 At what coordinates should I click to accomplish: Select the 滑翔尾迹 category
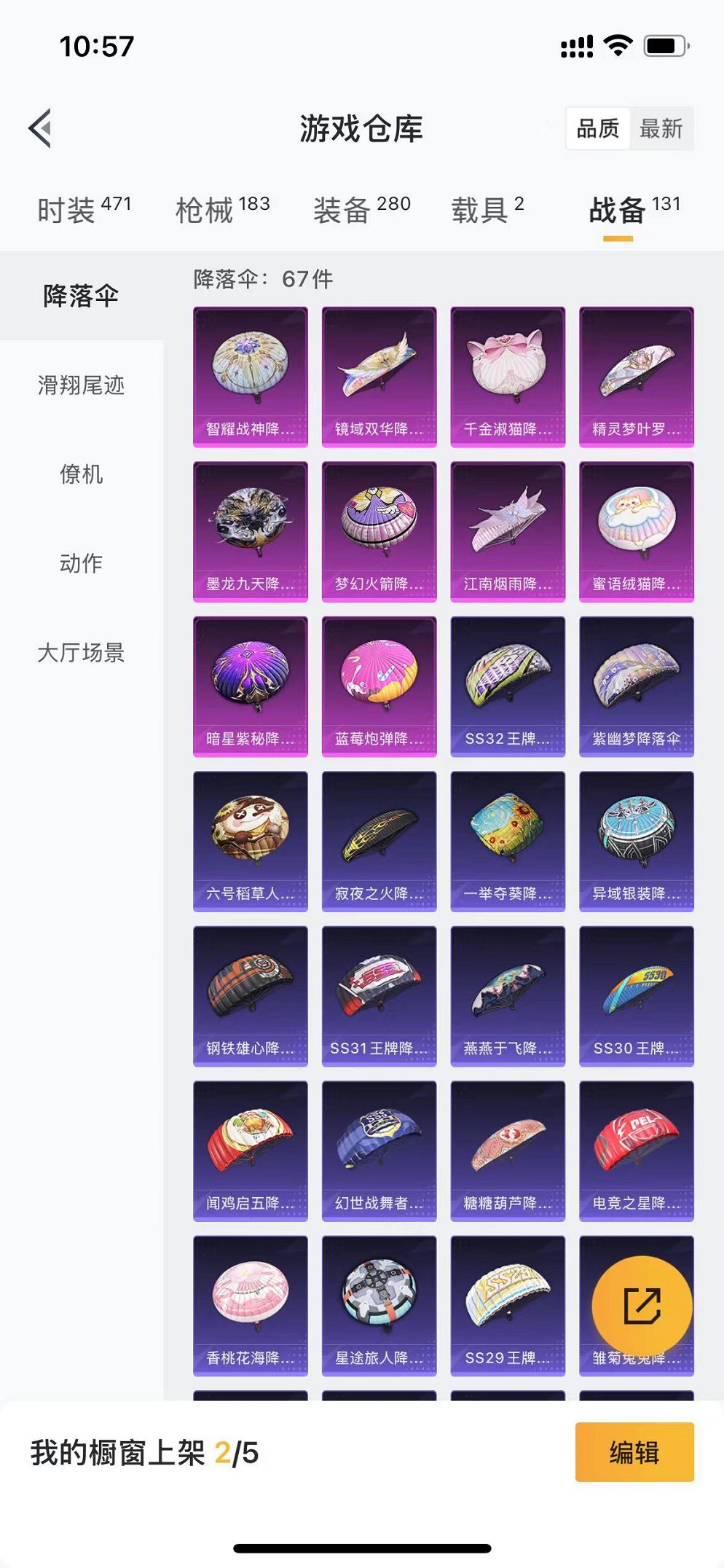81,385
